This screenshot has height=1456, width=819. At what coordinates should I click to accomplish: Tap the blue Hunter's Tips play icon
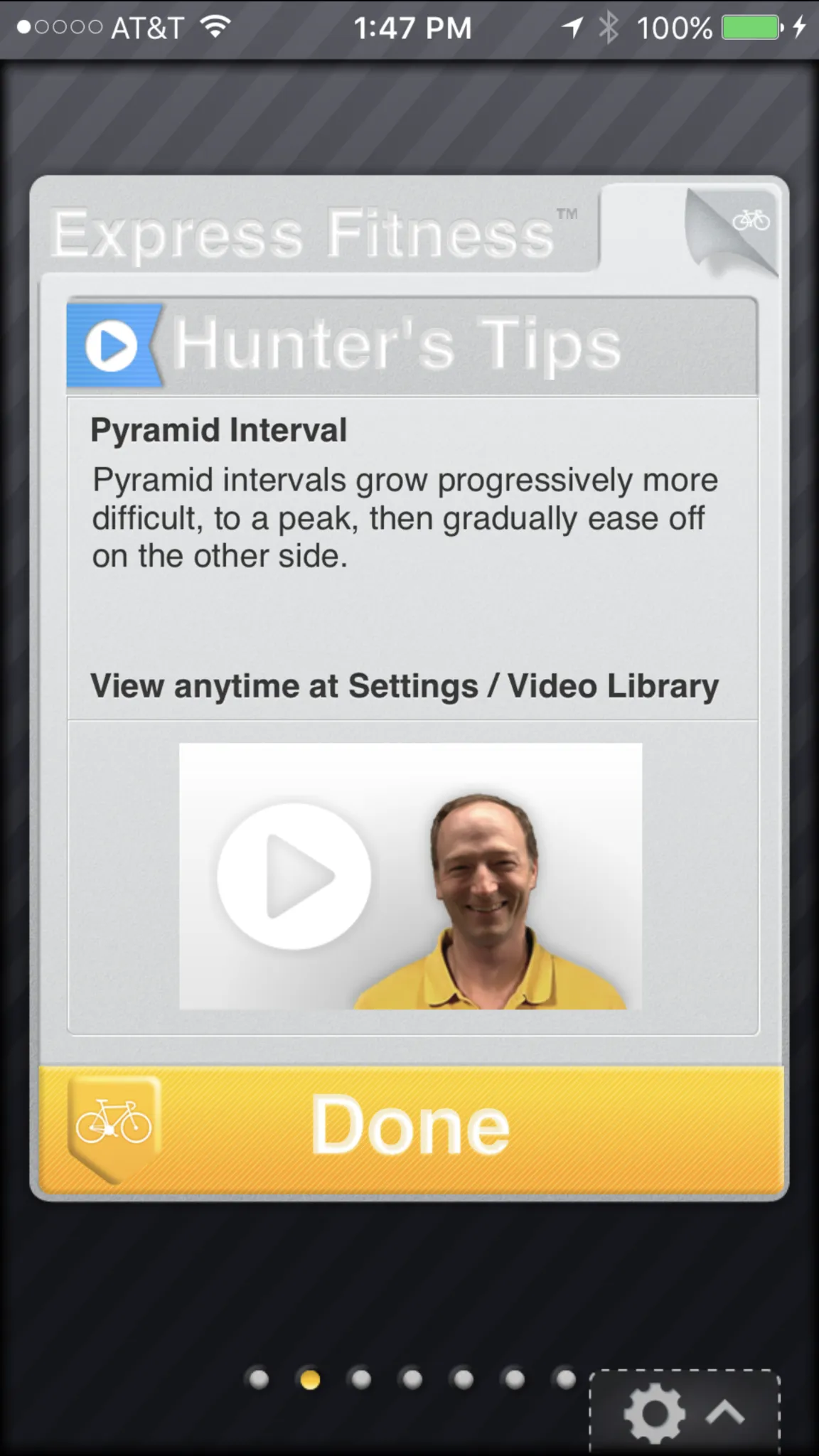pyautogui.click(x=112, y=346)
